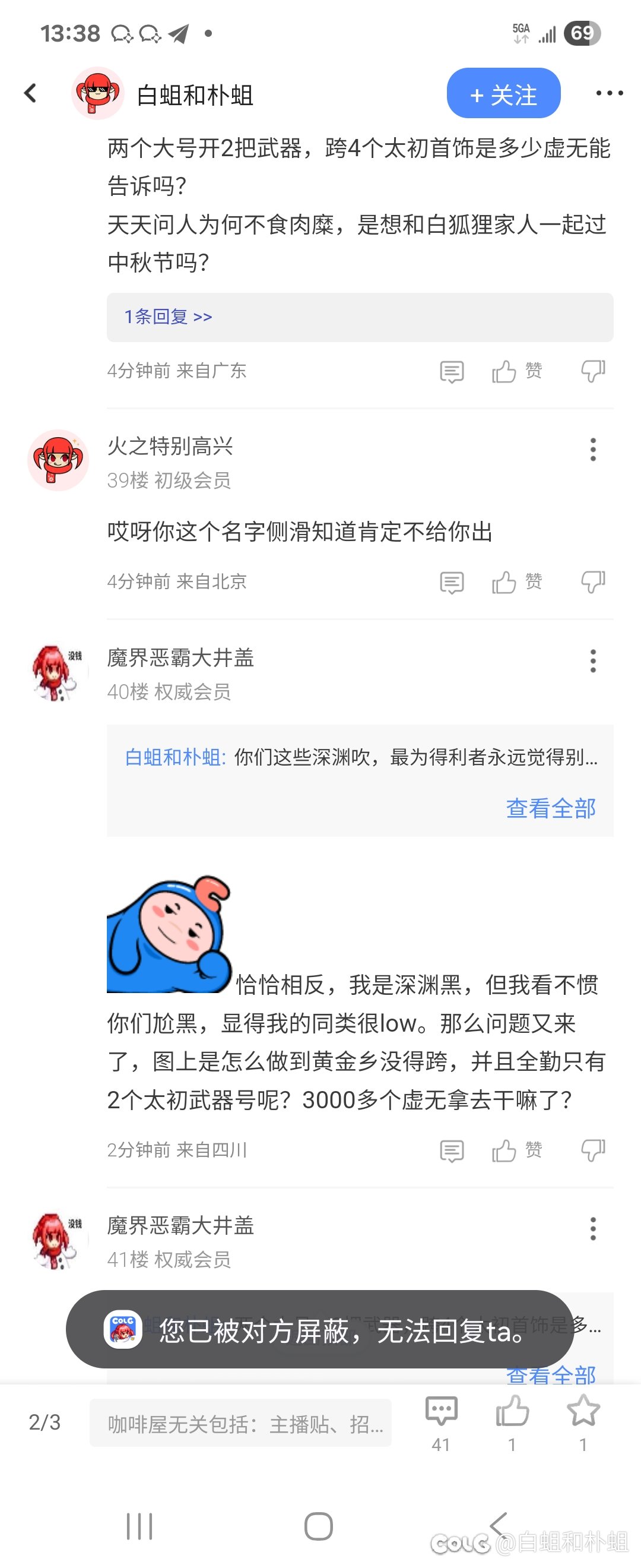
Task: Go back using the header arrow
Action: tap(30, 94)
